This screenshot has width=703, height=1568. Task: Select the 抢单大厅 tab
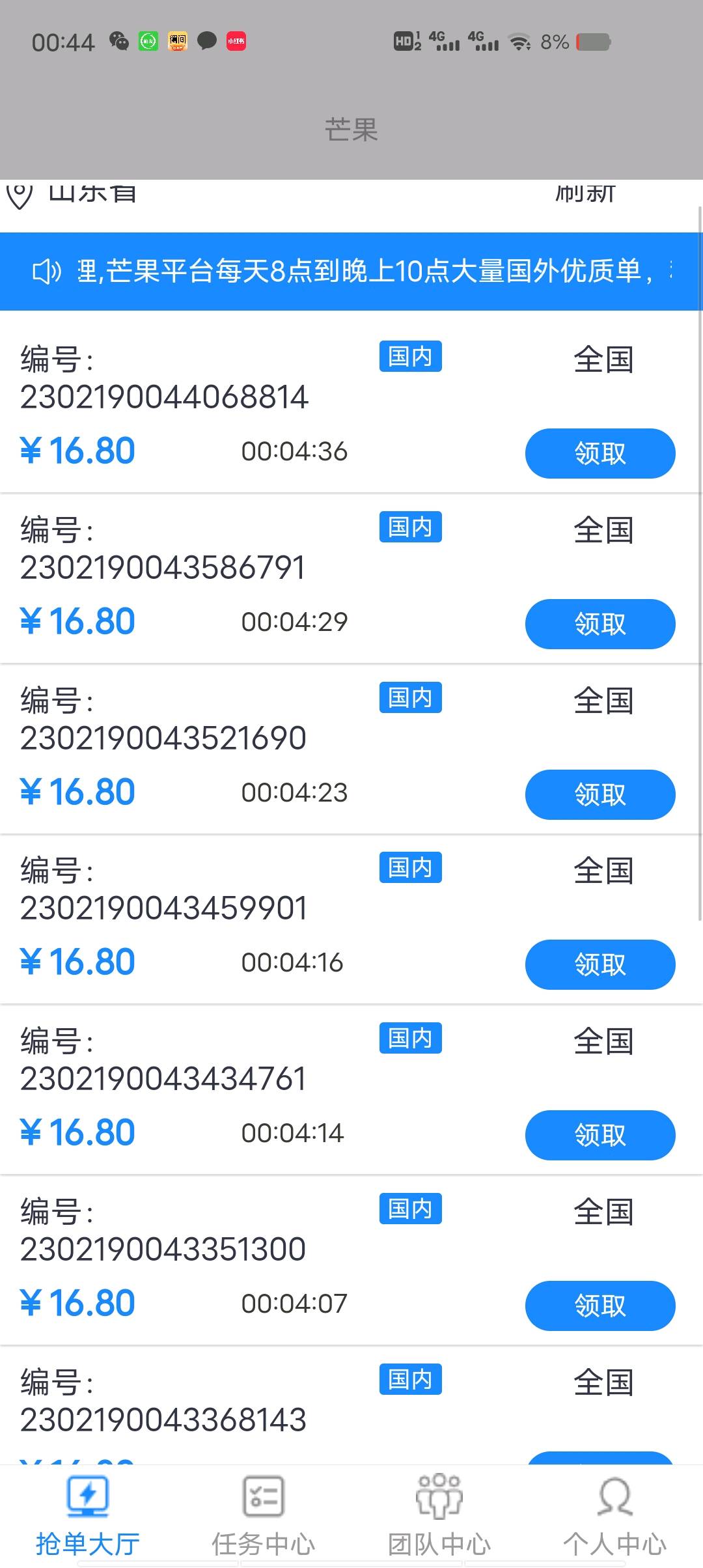pos(88,1516)
